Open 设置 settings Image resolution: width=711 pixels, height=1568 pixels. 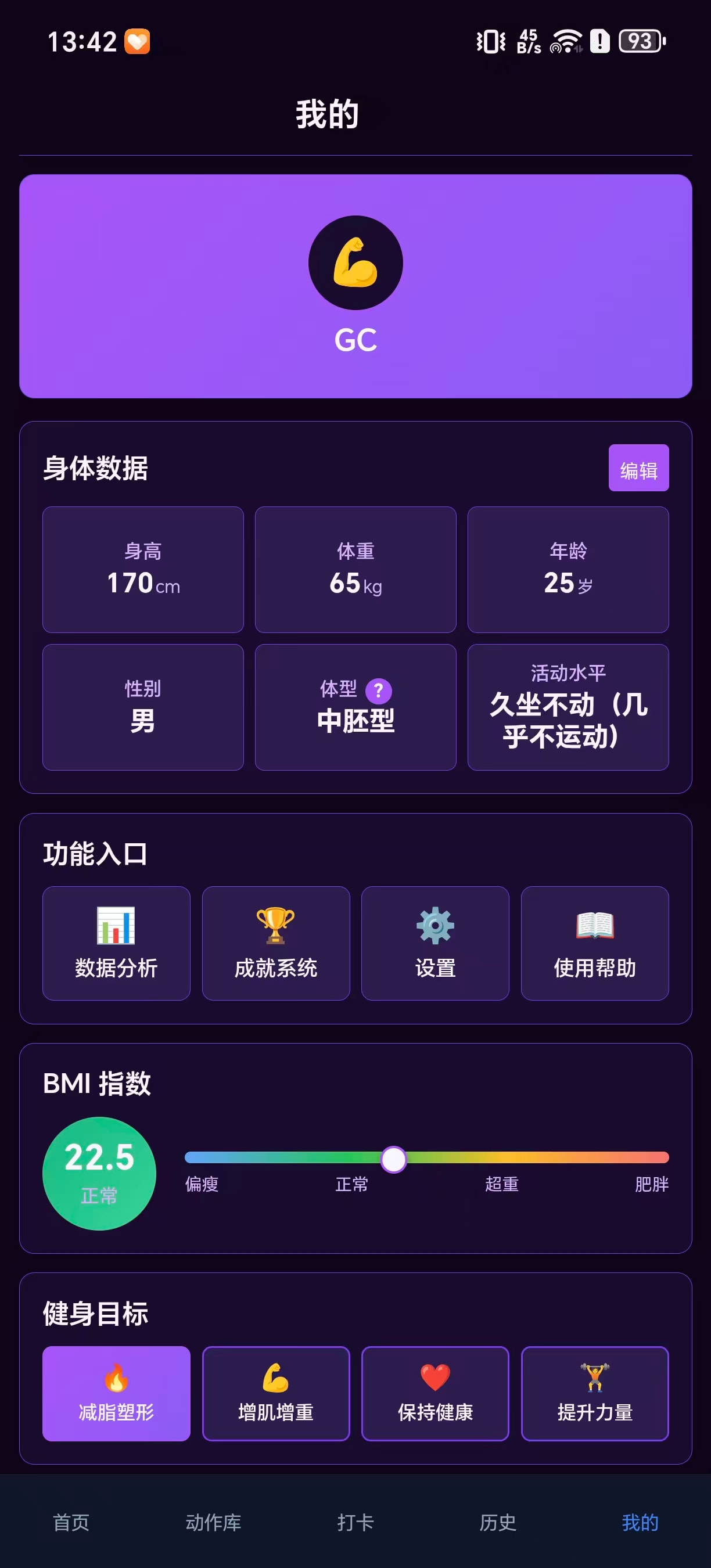click(435, 943)
